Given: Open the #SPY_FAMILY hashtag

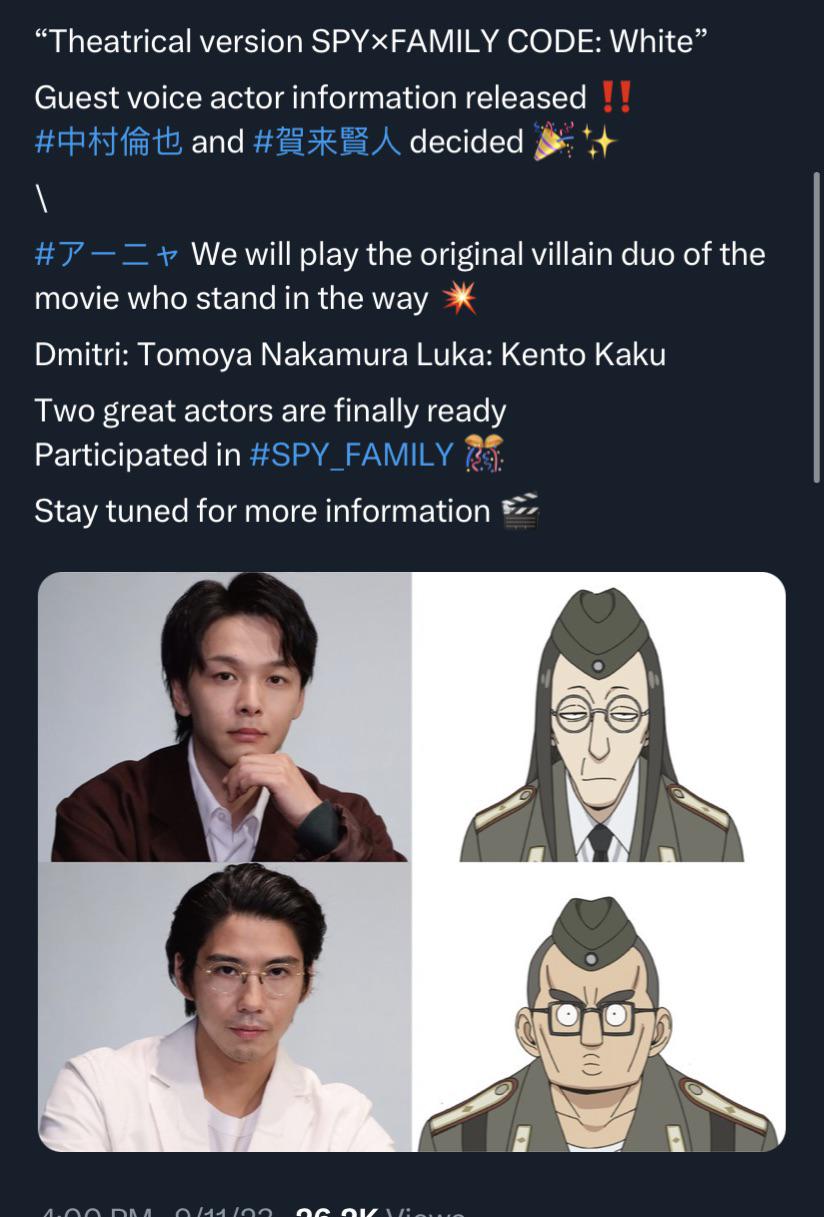Looking at the screenshot, I should pyautogui.click(x=351, y=455).
